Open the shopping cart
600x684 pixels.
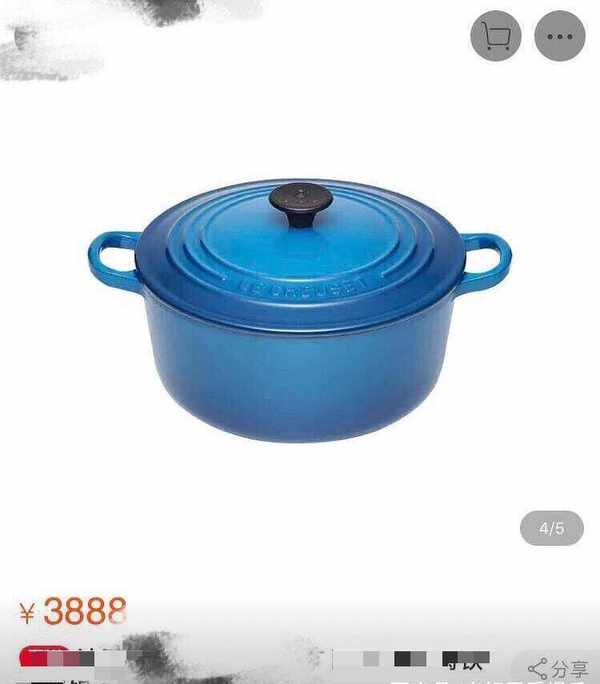[496, 36]
